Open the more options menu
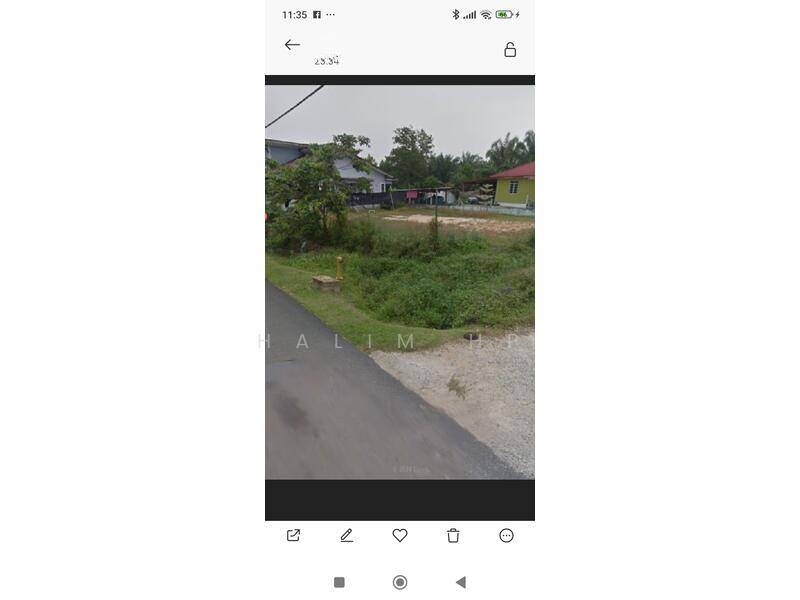 pos(506,535)
